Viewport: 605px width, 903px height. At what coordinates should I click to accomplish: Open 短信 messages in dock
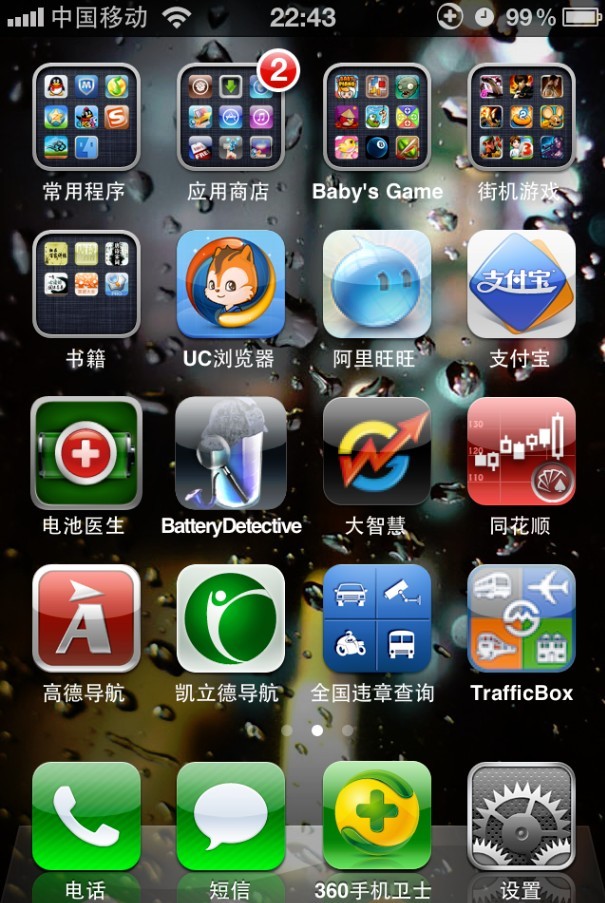tap(231, 817)
